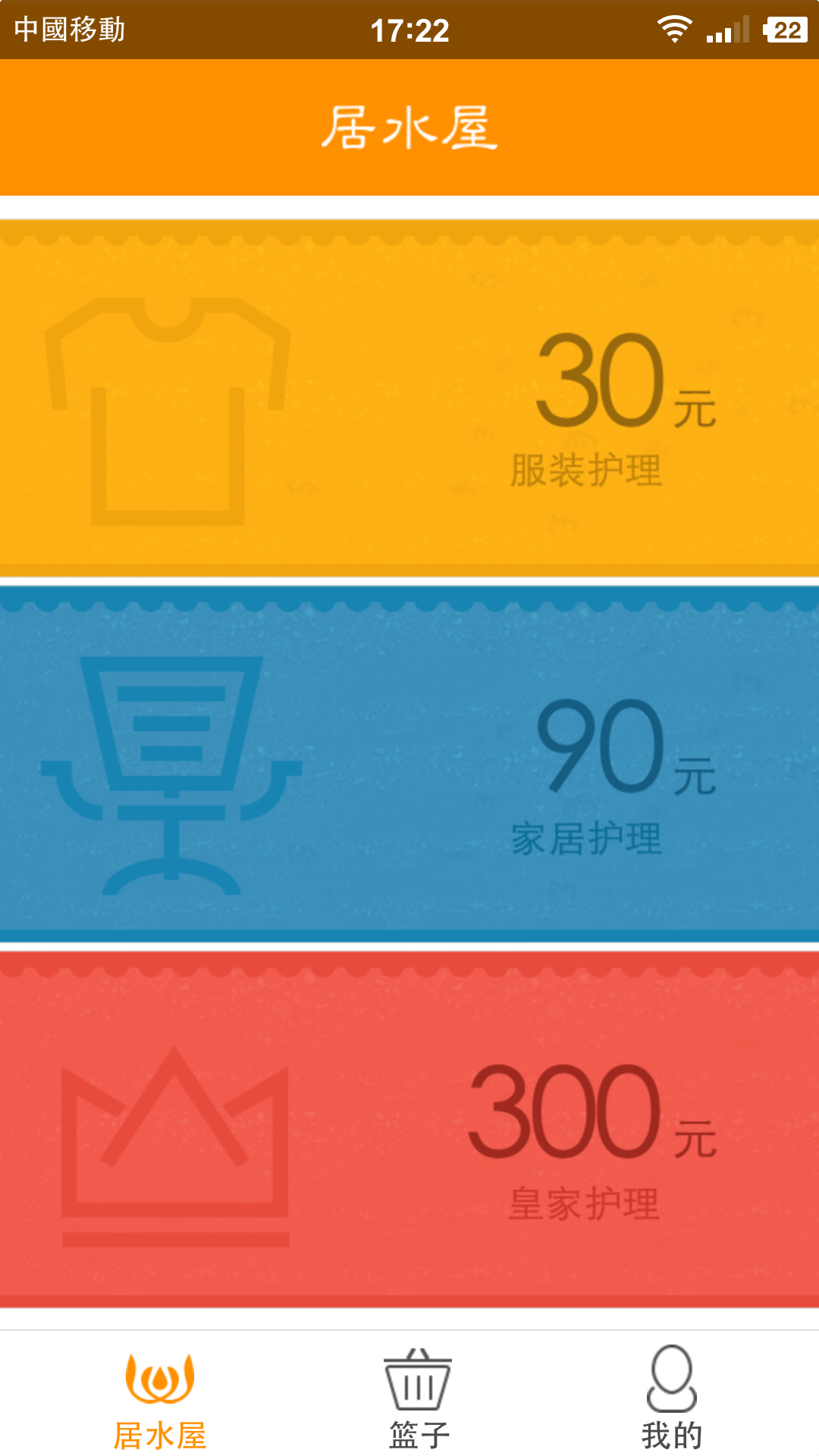This screenshot has width=819, height=1456.
Task: Open the 篮子 basket tab
Action: click(418, 1399)
